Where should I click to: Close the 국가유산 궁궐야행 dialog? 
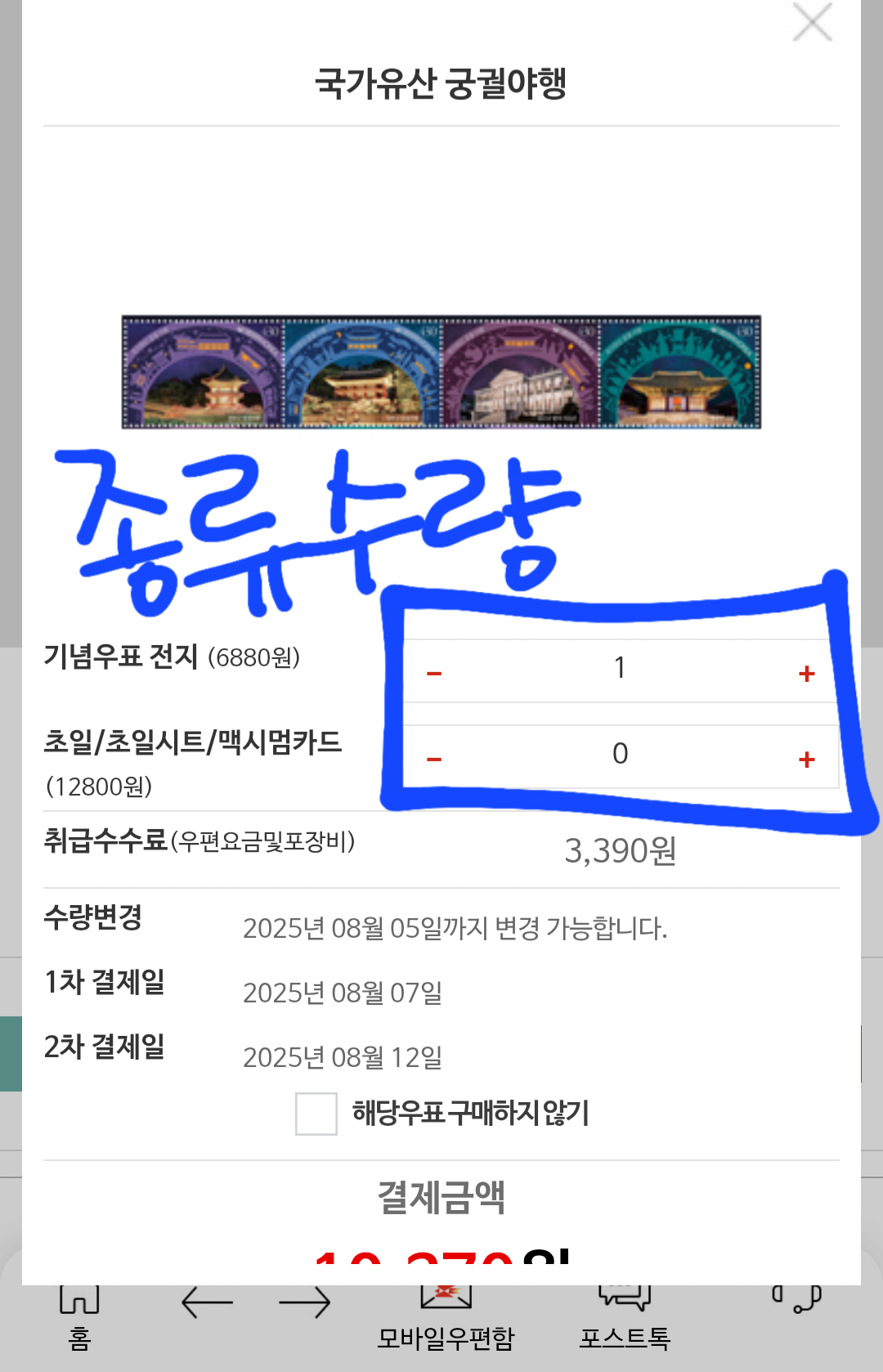coord(812,22)
